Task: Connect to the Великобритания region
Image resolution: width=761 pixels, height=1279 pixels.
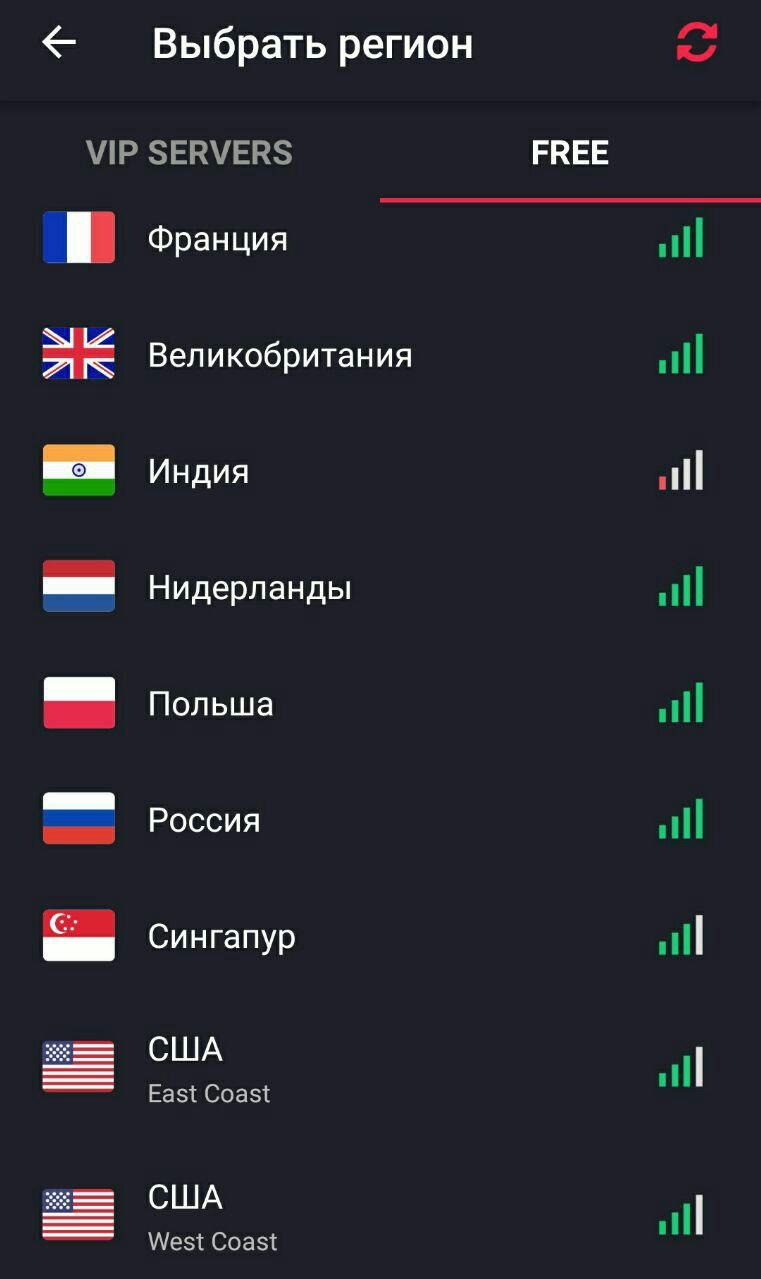Action: click(x=280, y=355)
